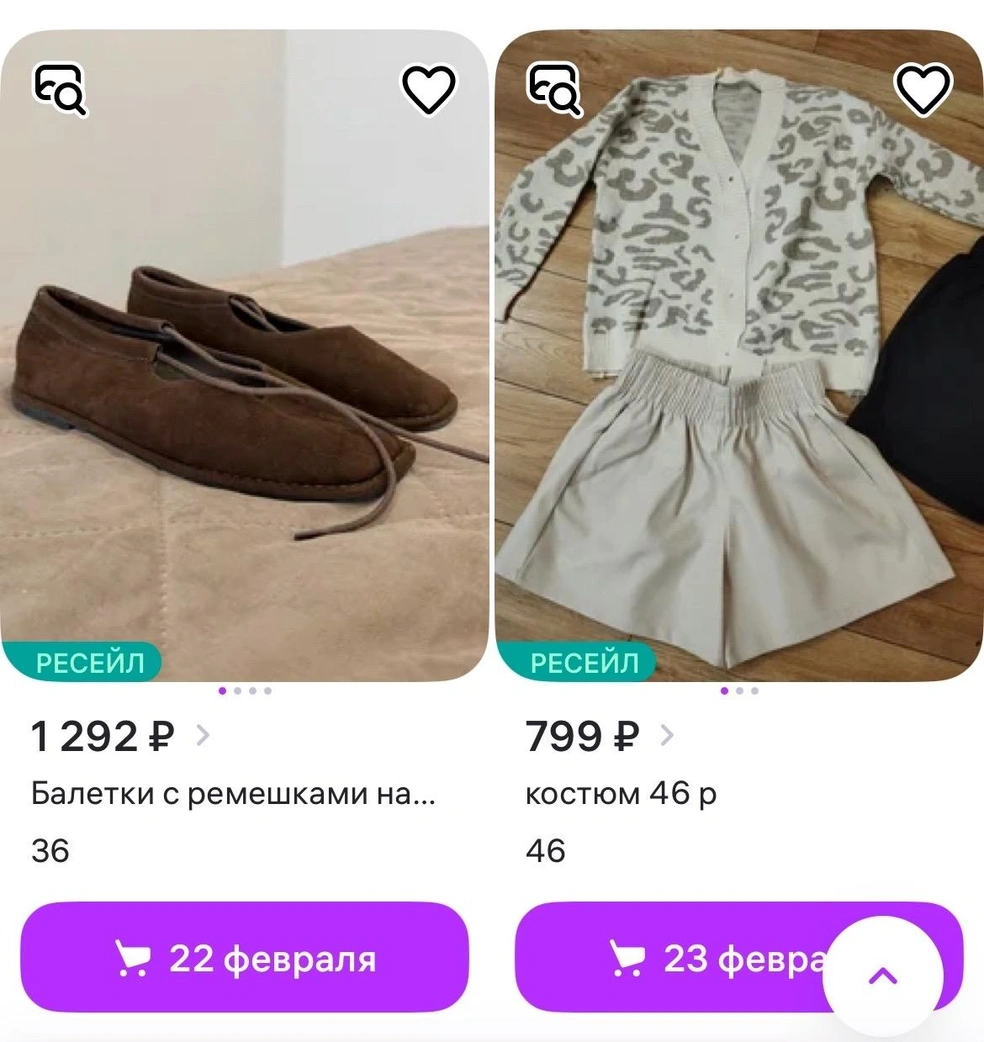984x1042 pixels.
Task: Toggle the heart on the right product card
Action: 921,88
